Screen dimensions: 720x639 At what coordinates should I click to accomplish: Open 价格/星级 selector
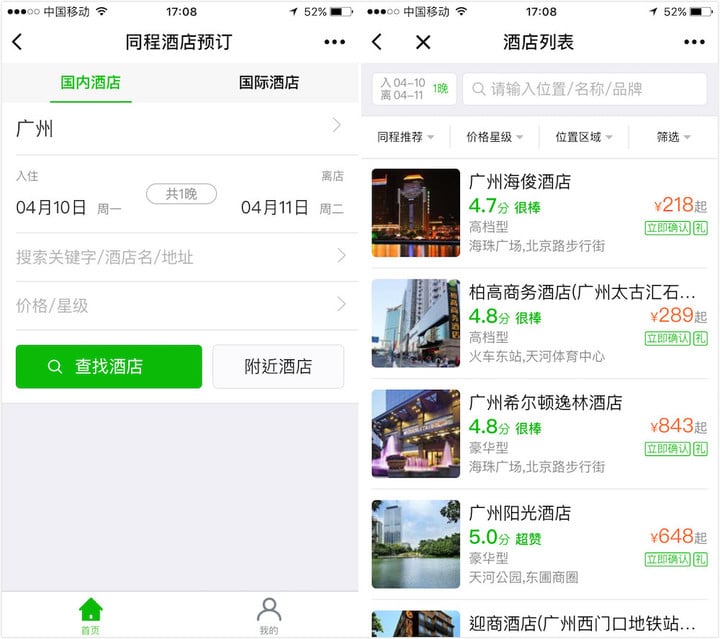(180, 305)
